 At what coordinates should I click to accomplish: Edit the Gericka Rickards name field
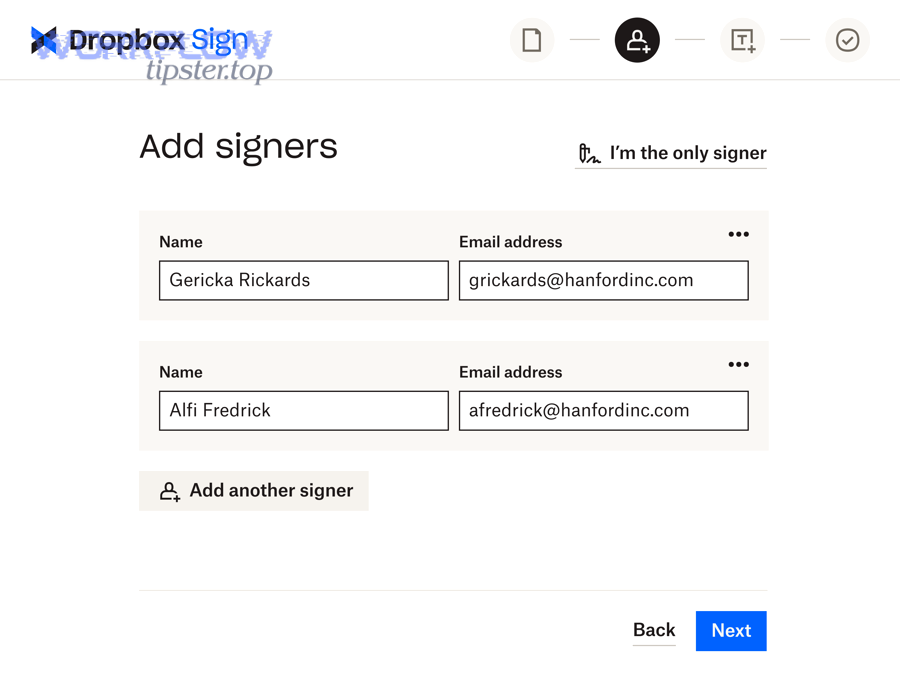tap(303, 281)
